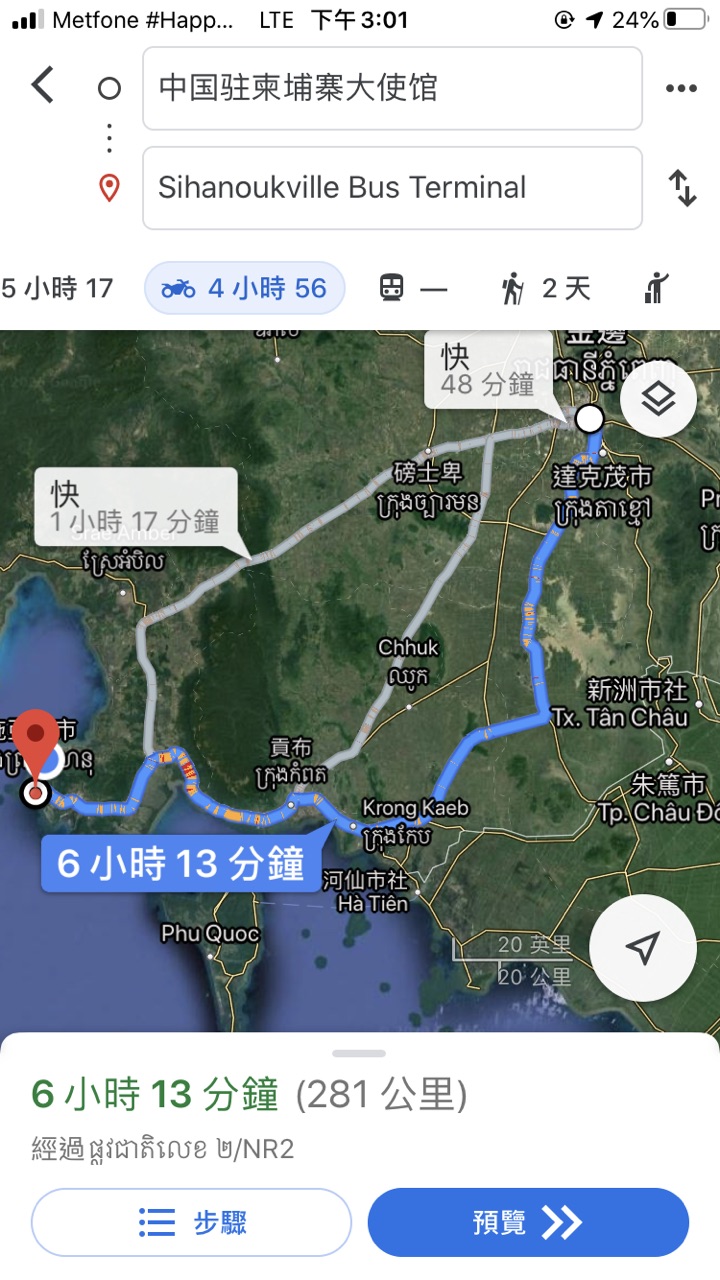This screenshot has width=720, height=1280.
Task: Edit the starting point 中国驻柬埔寨大使馆
Action: pos(392,88)
